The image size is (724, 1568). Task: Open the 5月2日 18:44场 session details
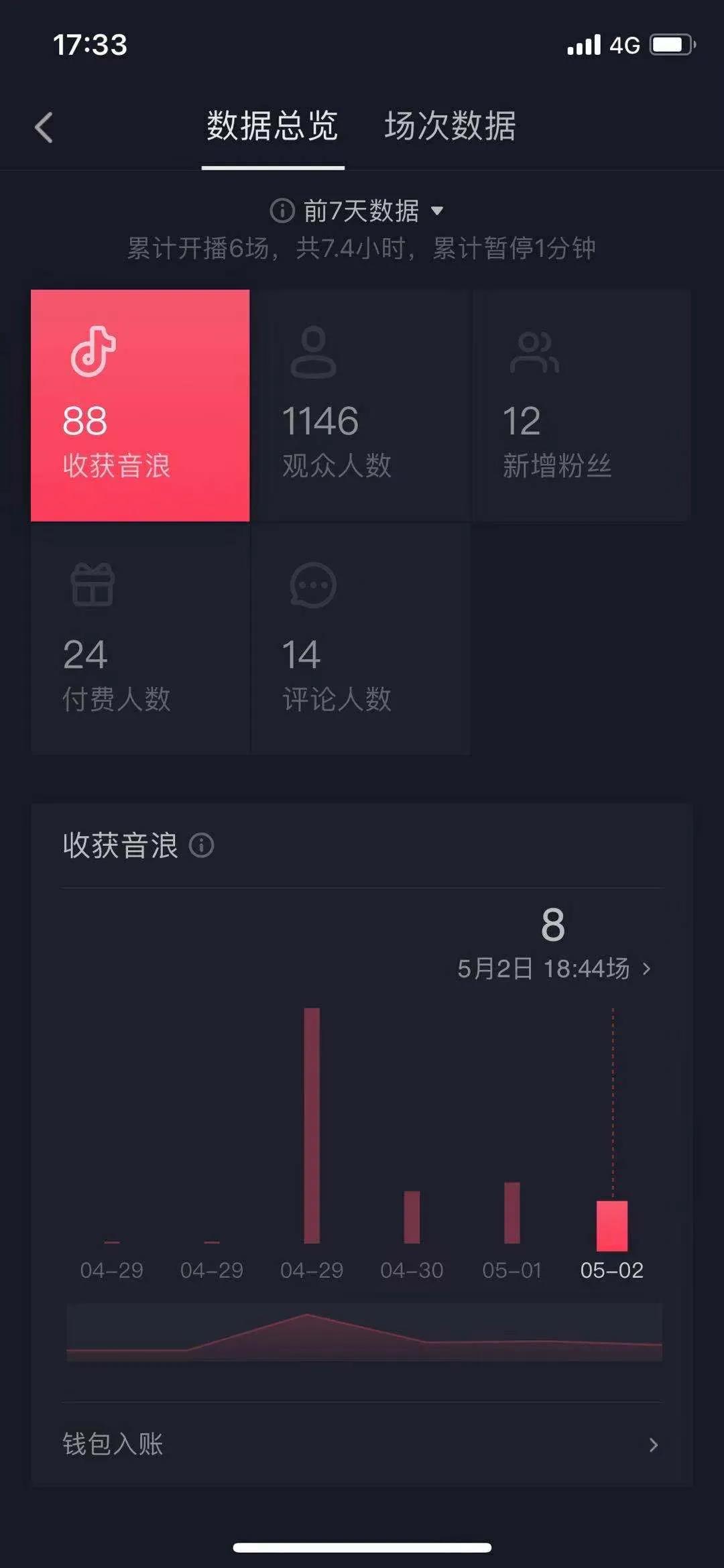click(554, 969)
